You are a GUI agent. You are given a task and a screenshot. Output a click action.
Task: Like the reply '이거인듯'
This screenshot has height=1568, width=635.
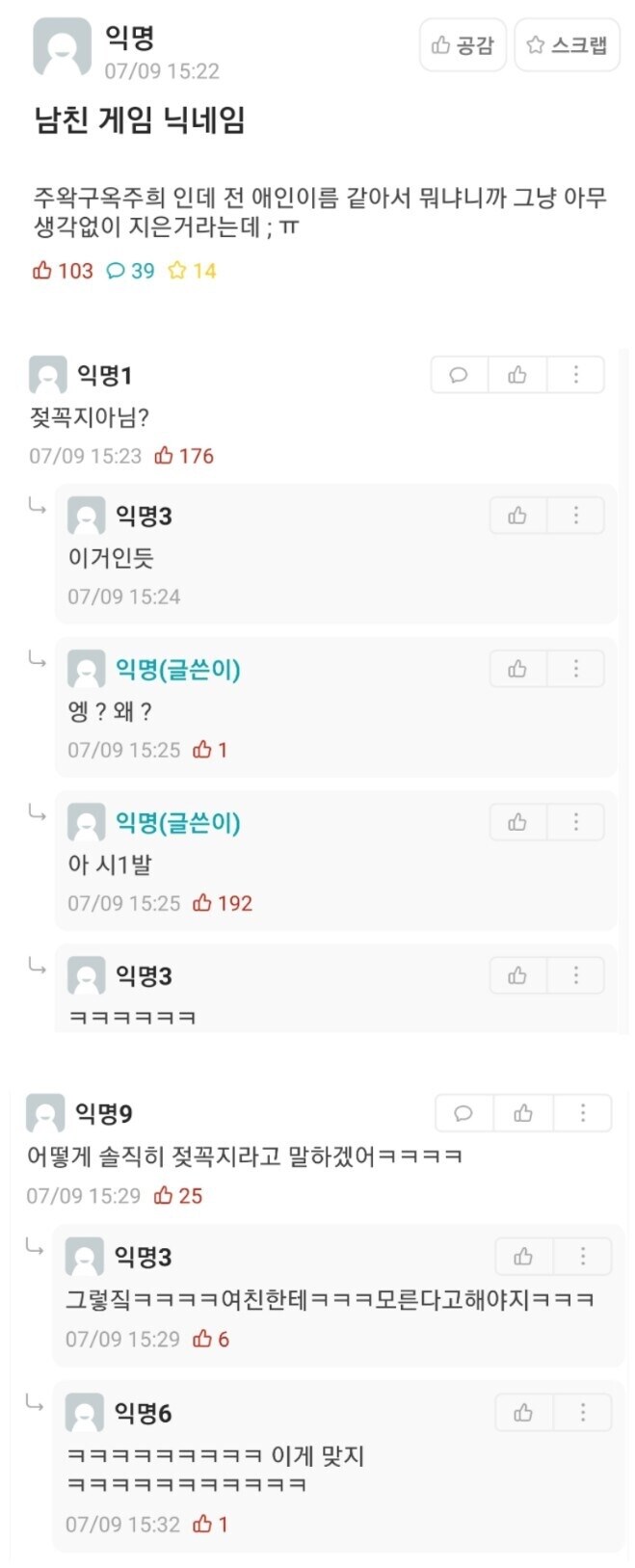[x=517, y=516]
